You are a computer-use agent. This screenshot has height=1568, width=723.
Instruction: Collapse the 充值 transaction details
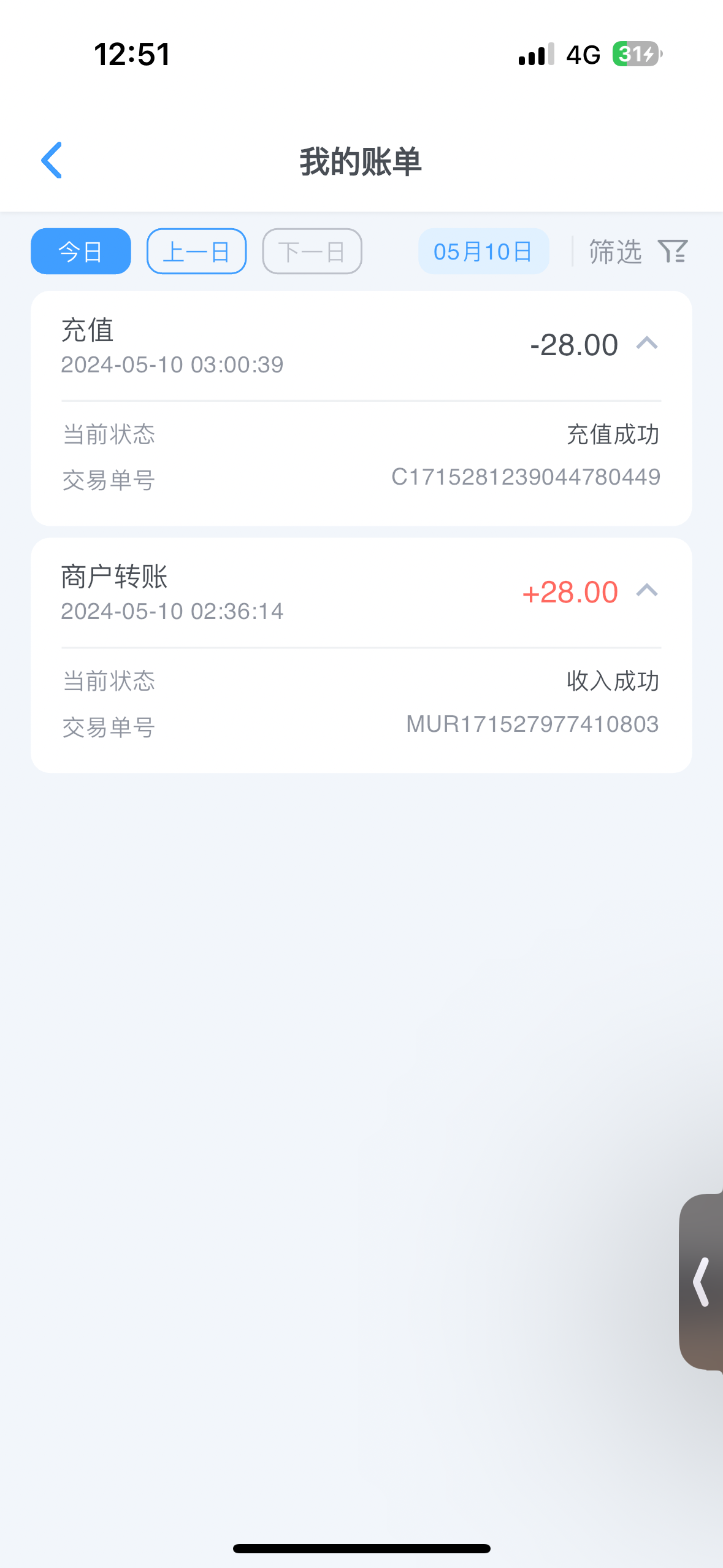(647, 344)
